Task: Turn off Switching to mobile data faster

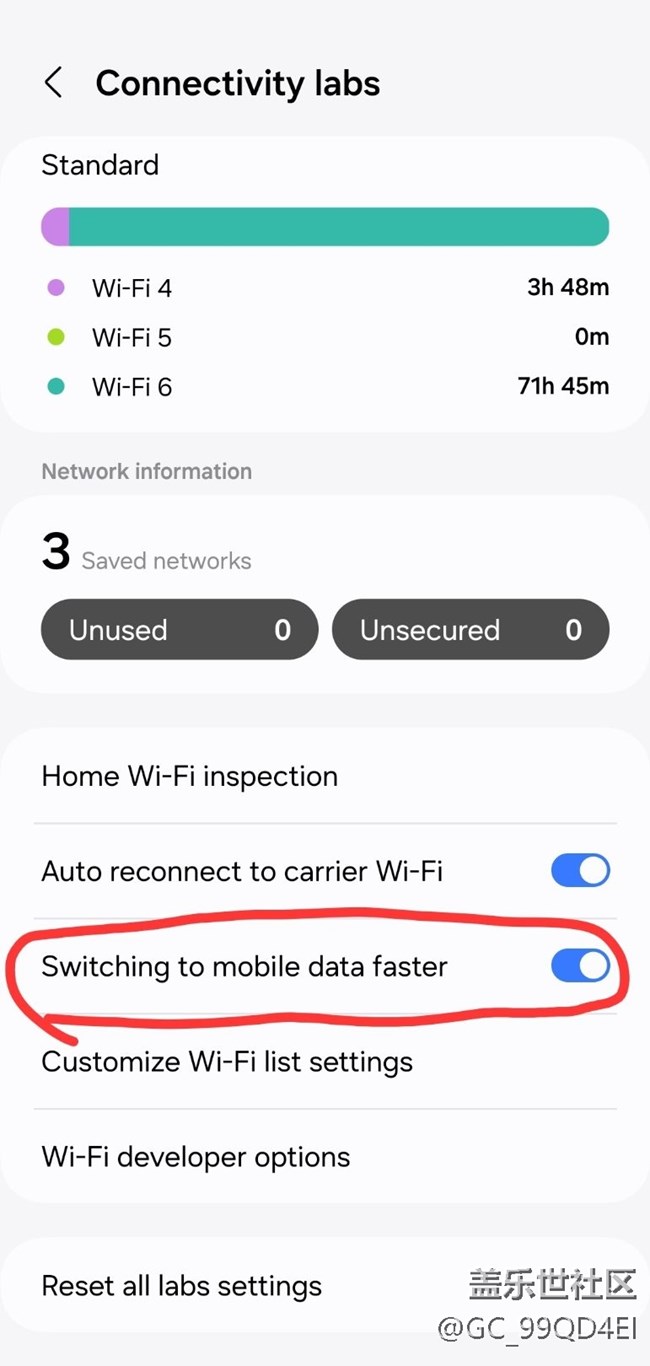Action: click(x=580, y=966)
